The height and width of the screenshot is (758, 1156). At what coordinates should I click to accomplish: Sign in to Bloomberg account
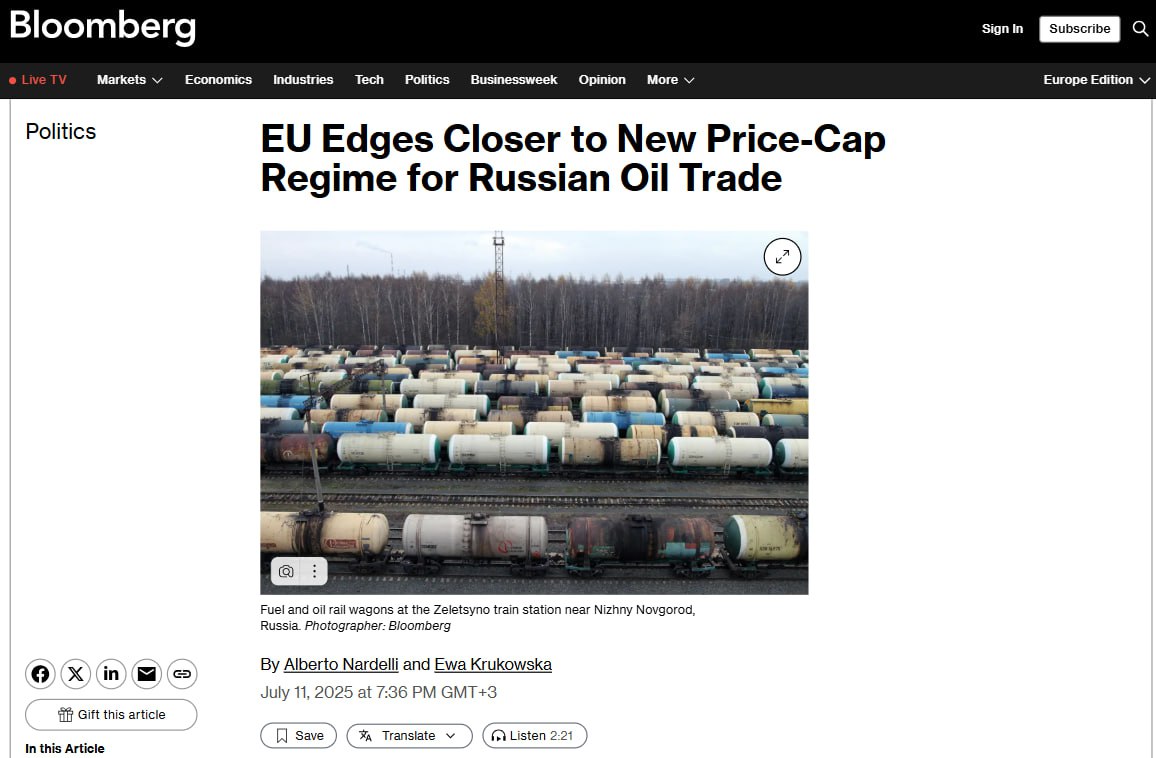pos(1002,29)
